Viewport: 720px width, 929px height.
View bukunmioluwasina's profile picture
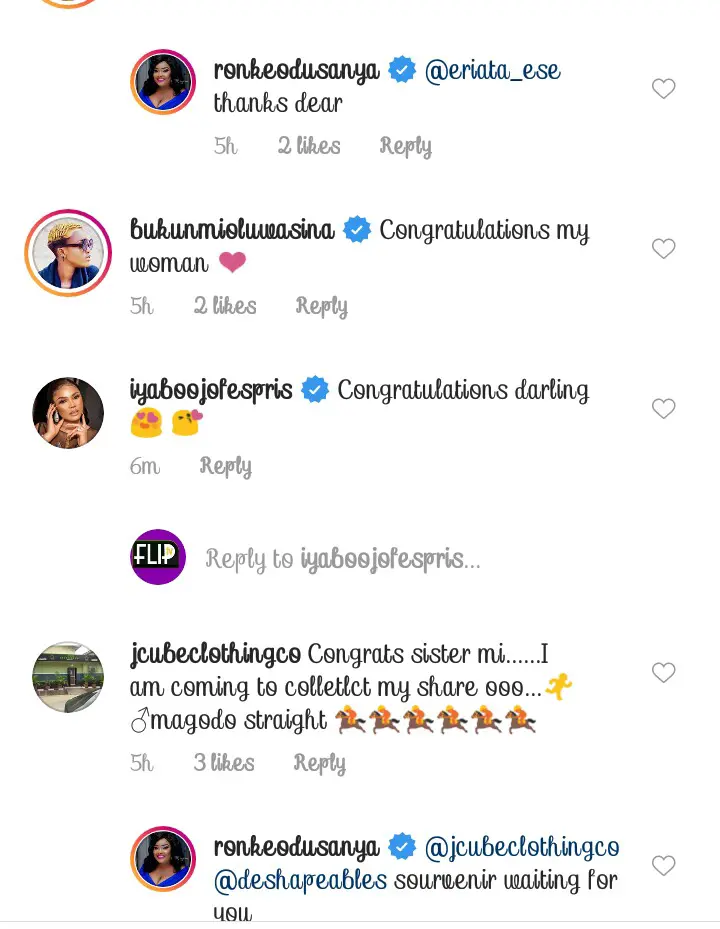pos(68,253)
